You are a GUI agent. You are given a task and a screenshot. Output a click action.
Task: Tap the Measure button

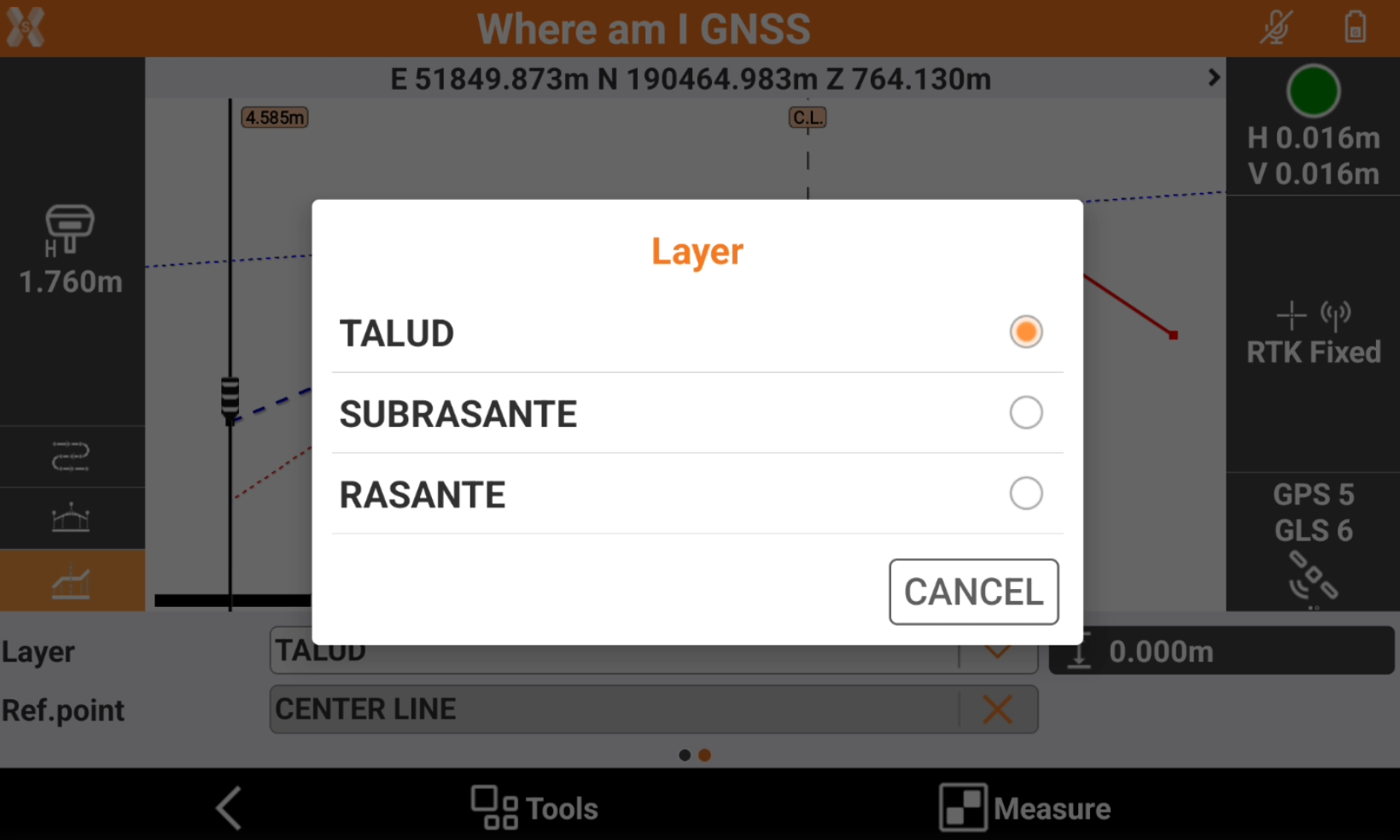(x=1025, y=808)
